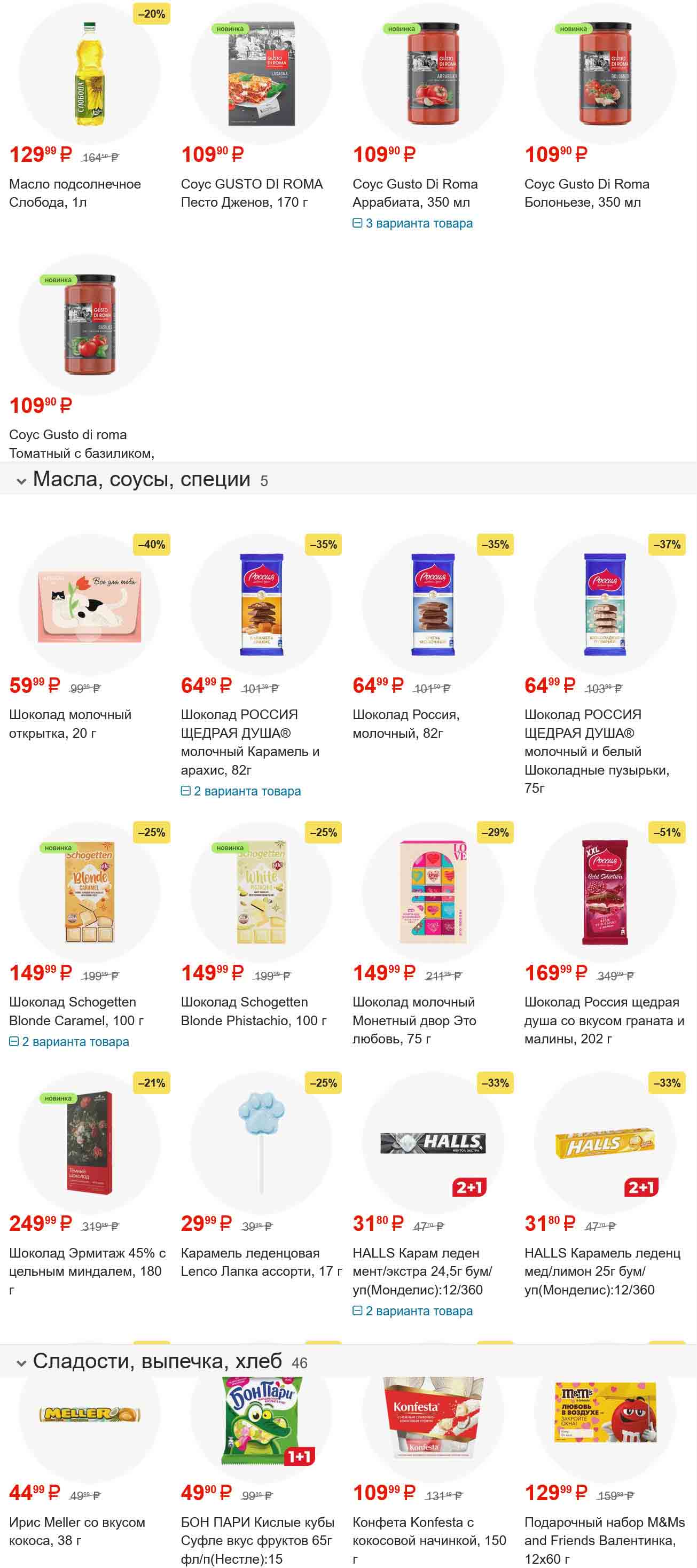Show 3 варианта товара for Соус Аррабиата

(x=418, y=223)
